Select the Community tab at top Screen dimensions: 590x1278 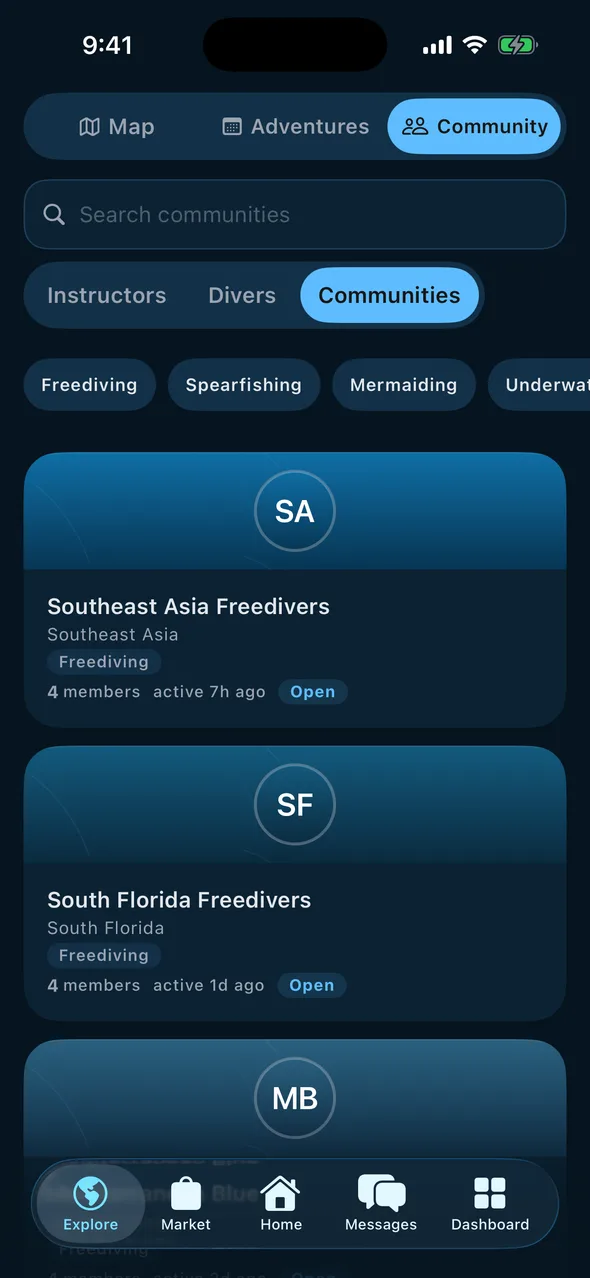(474, 127)
